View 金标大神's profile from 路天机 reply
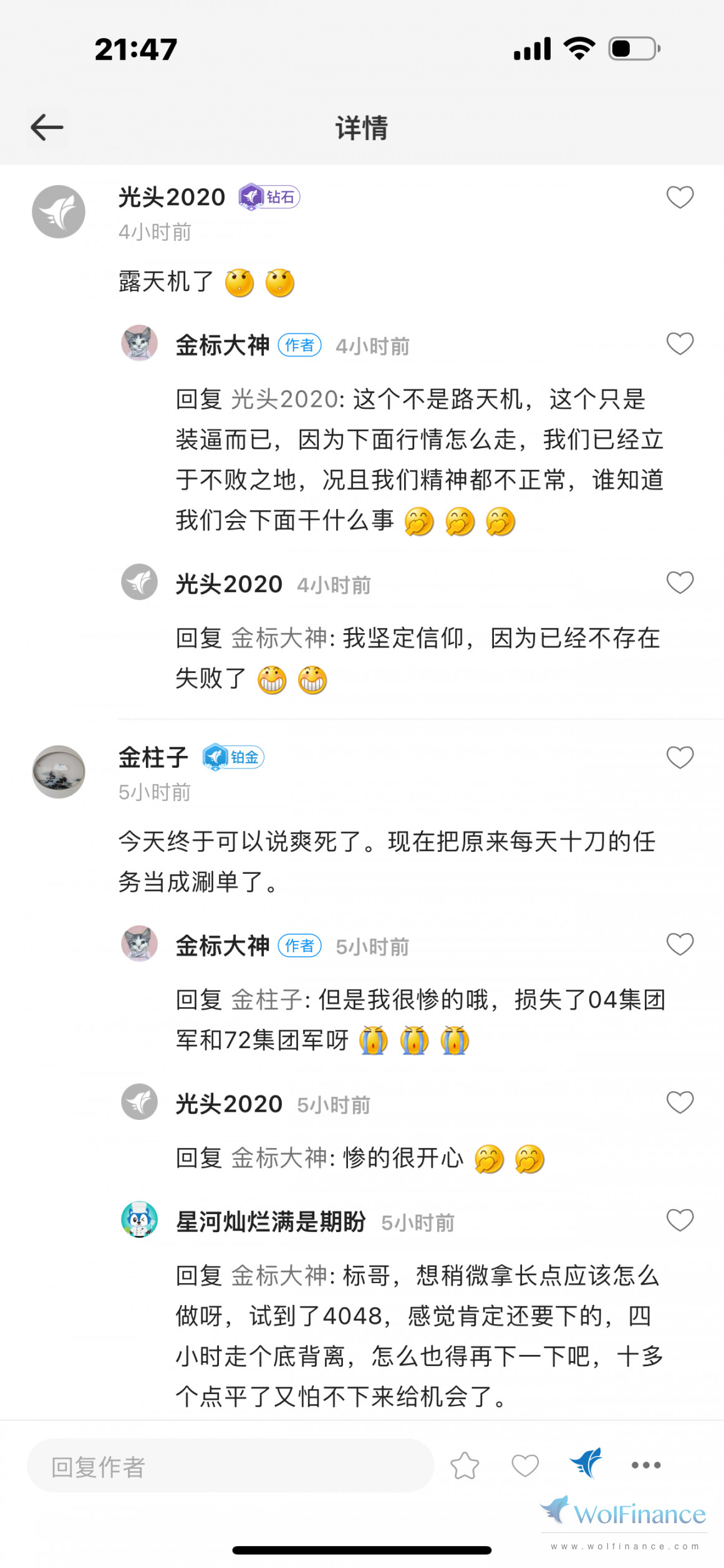 139,343
